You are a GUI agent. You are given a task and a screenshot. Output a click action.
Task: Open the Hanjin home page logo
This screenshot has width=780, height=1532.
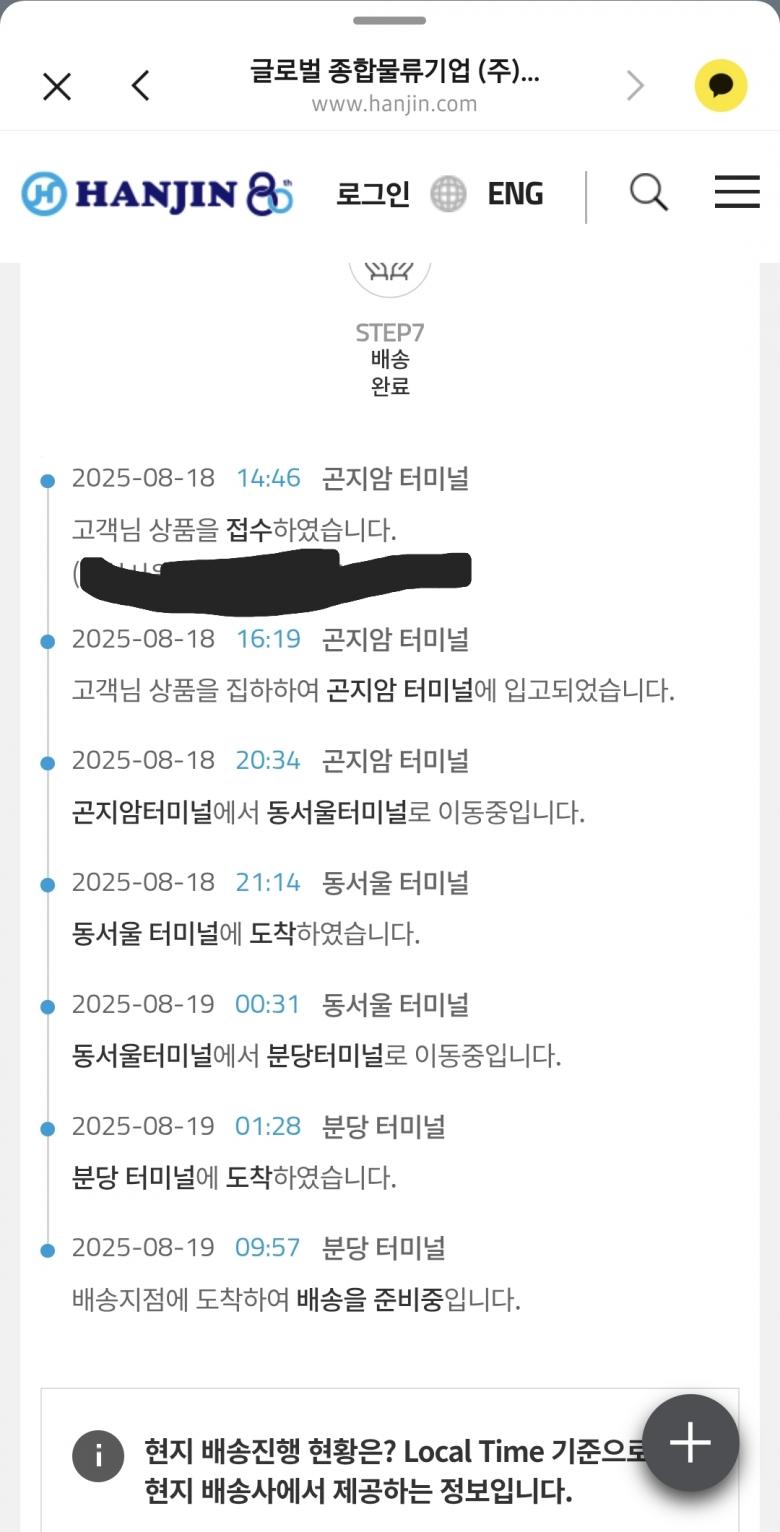(157, 193)
